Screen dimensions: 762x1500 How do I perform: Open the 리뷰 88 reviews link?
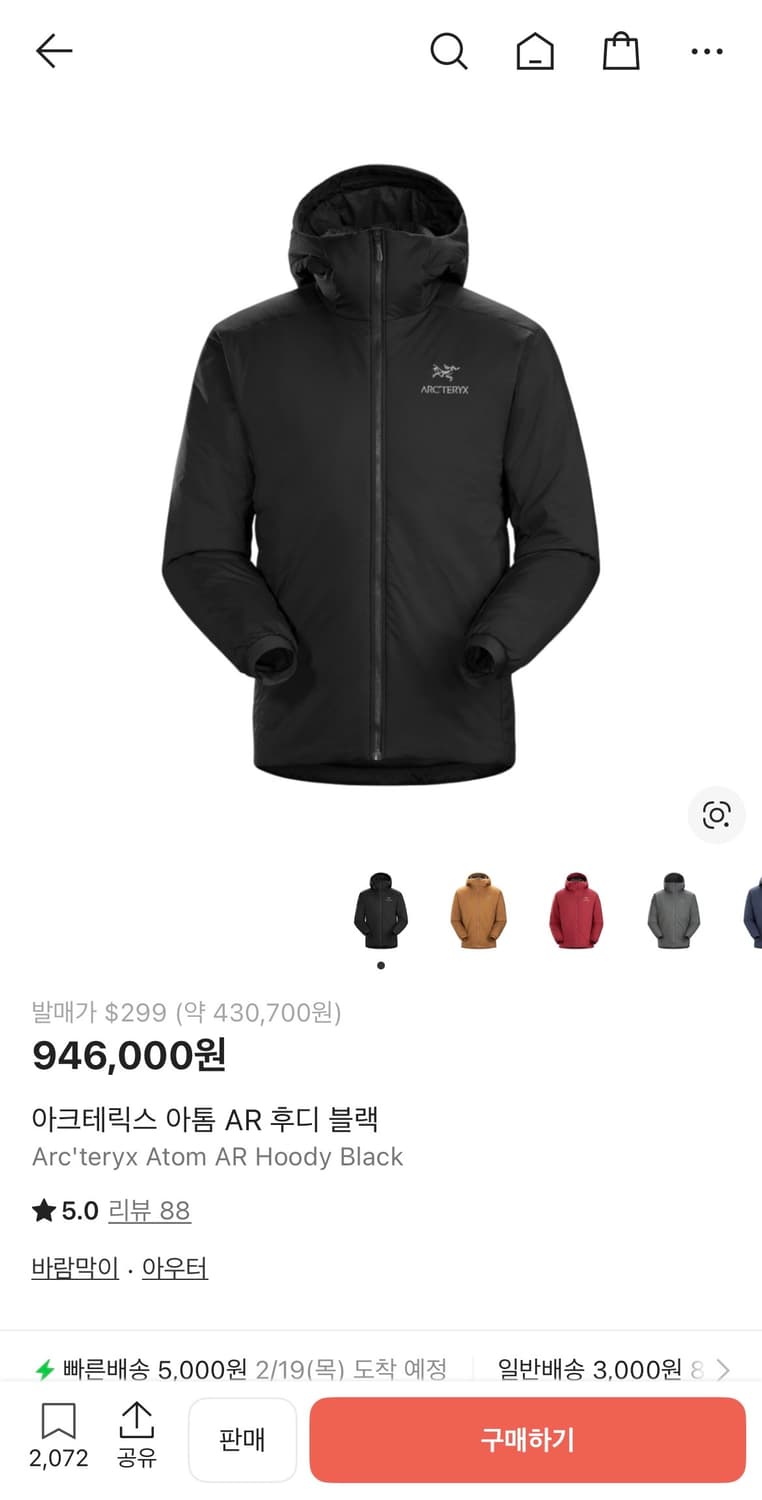[148, 1210]
